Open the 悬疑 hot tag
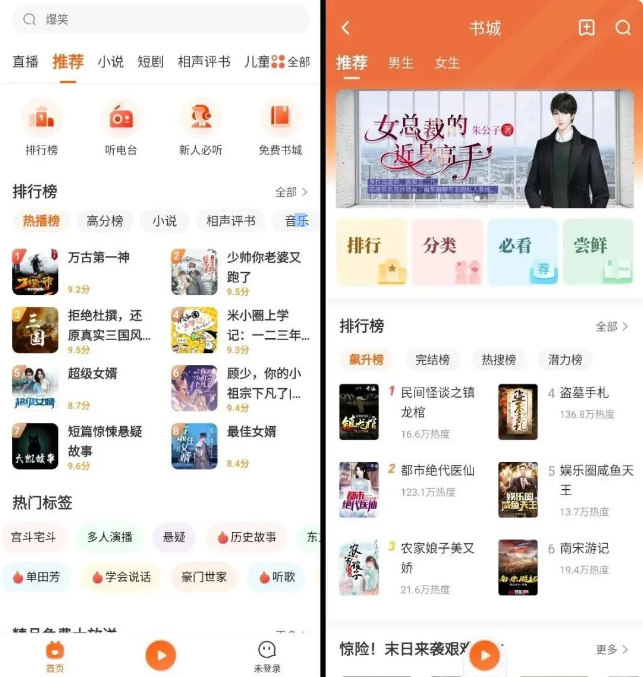 (174, 537)
